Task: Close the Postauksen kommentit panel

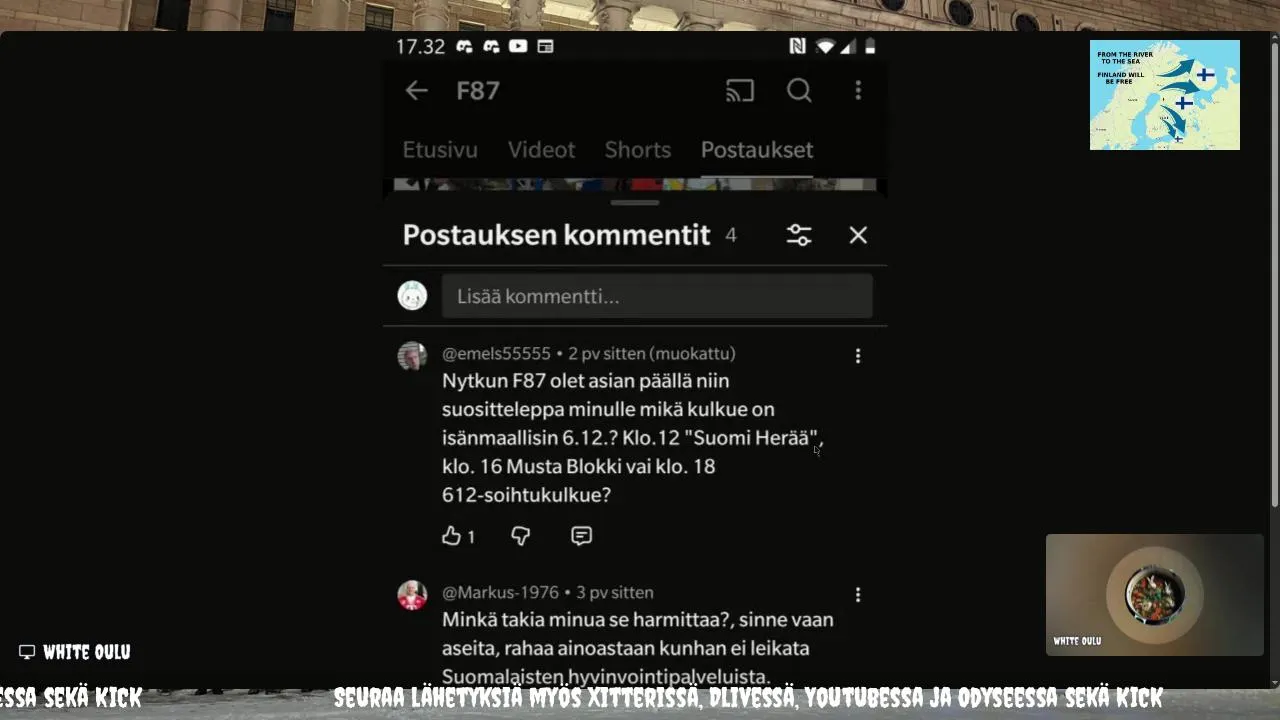Action: point(858,235)
